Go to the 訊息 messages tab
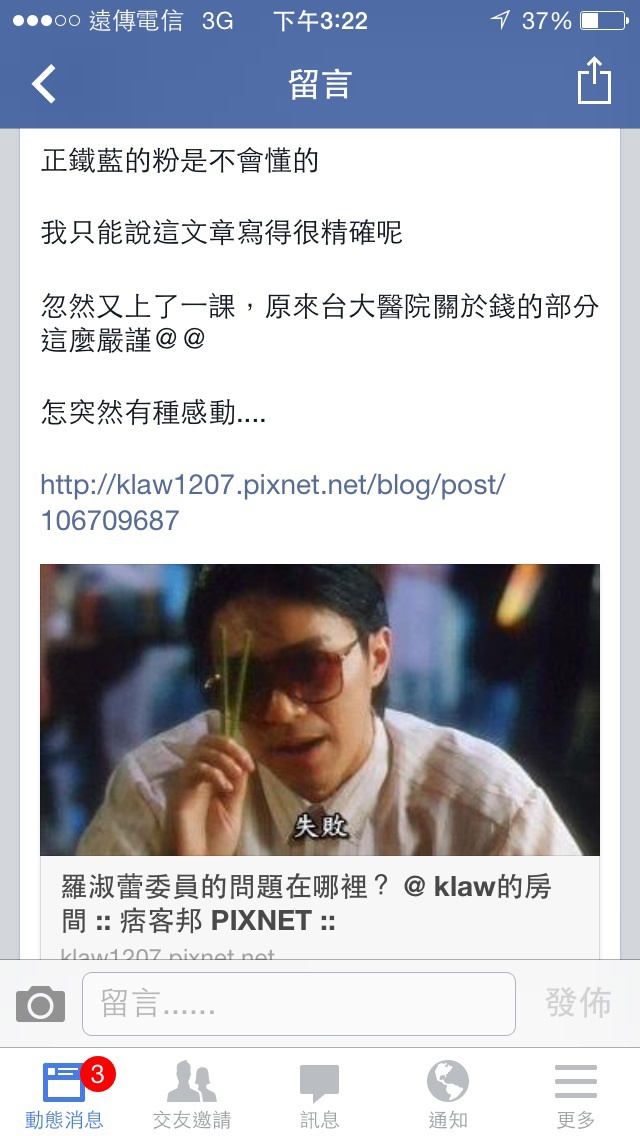640x1136 pixels. click(320, 1093)
